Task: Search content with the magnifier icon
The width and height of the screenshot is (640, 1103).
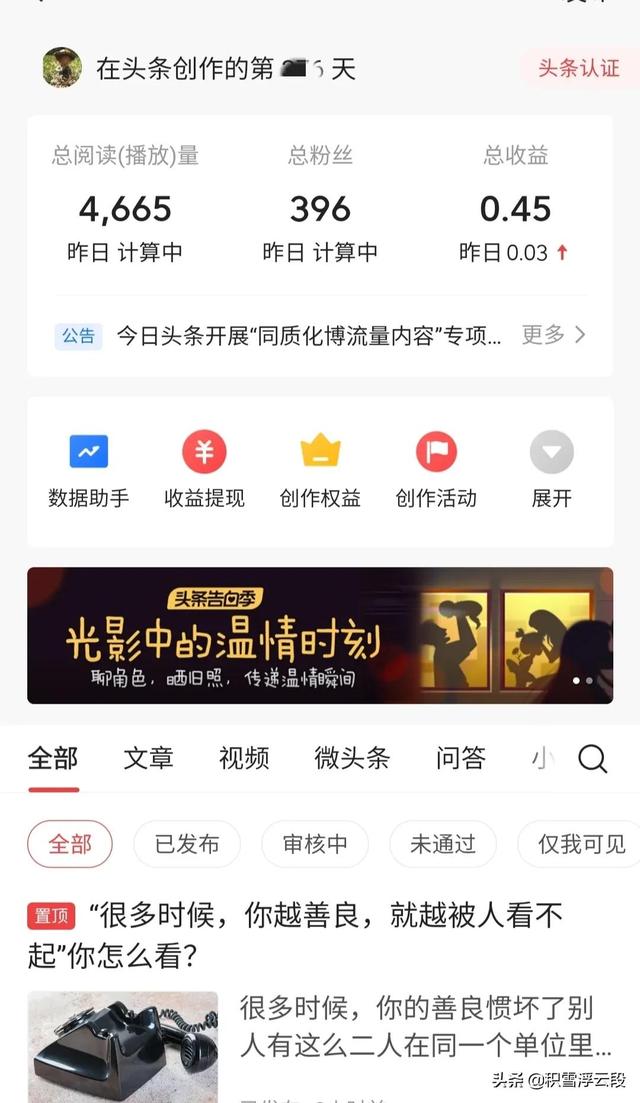Action: (593, 759)
